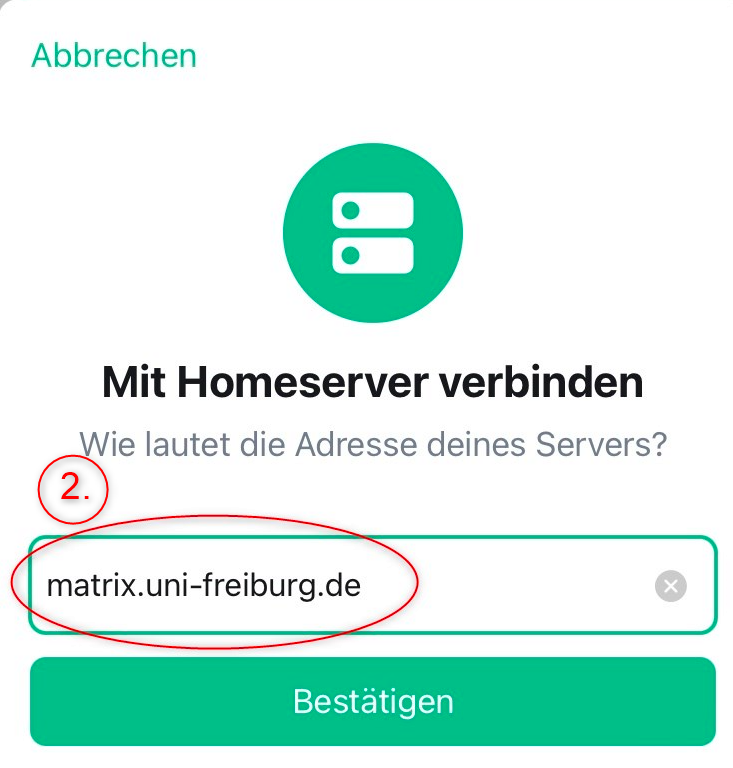733x768 pixels.
Task: Click the circular server icon above the title
Action: point(372,231)
